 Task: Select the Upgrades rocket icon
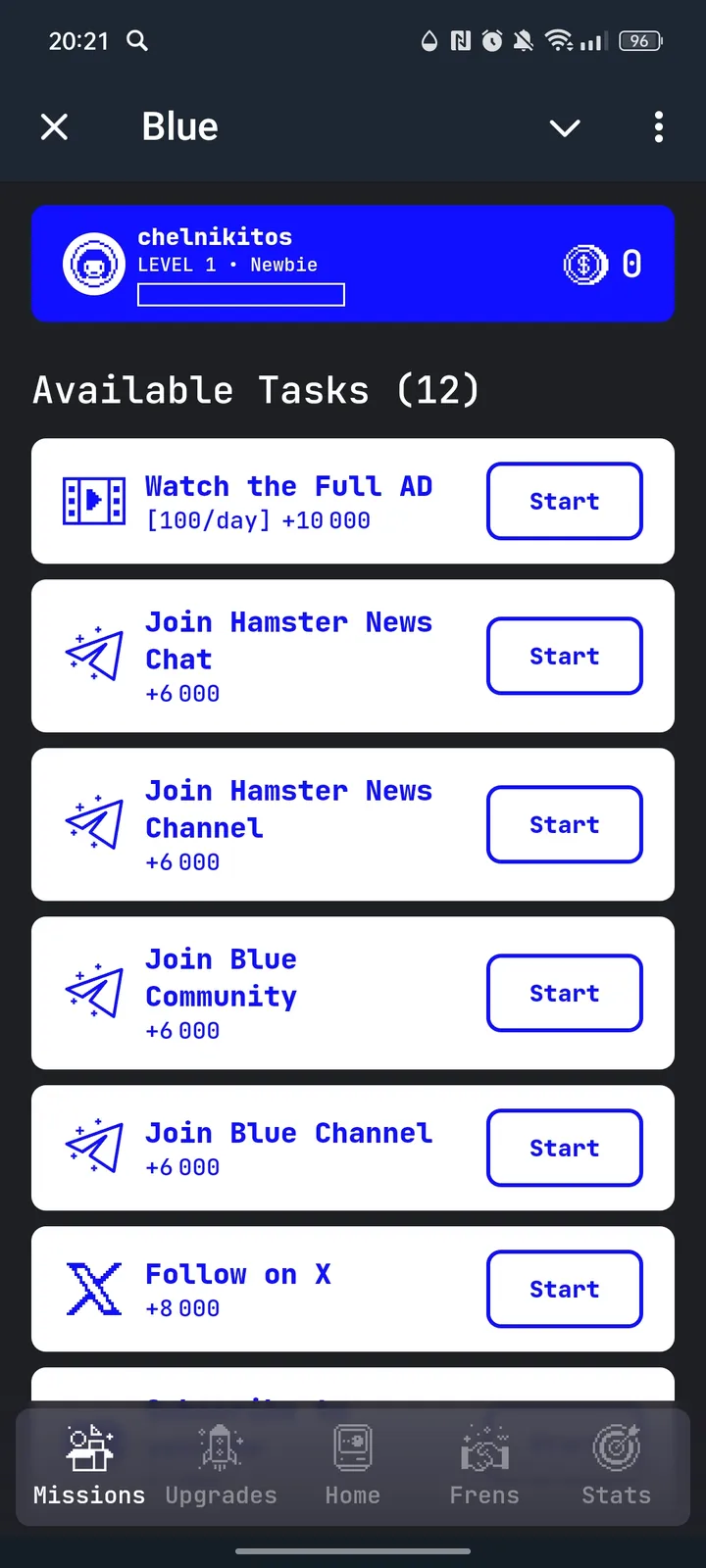coord(221,1447)
